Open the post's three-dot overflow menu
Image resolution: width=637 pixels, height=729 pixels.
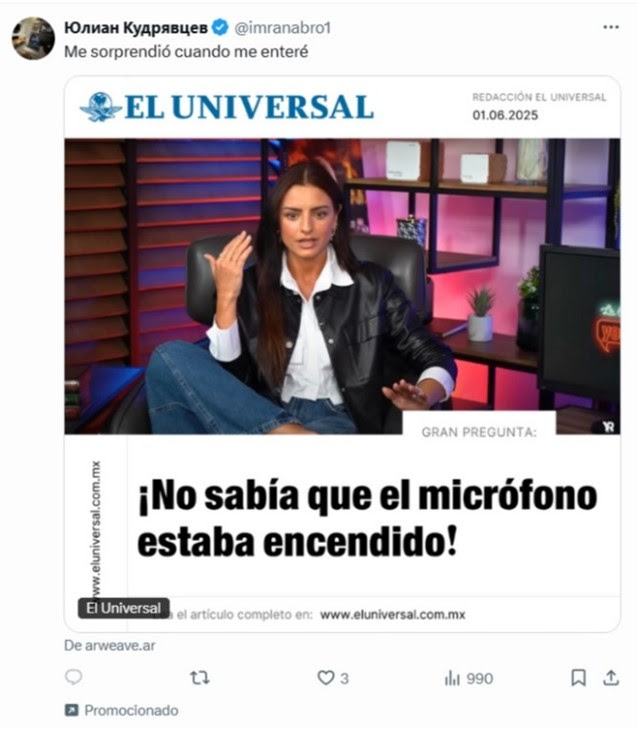[611, 27]
